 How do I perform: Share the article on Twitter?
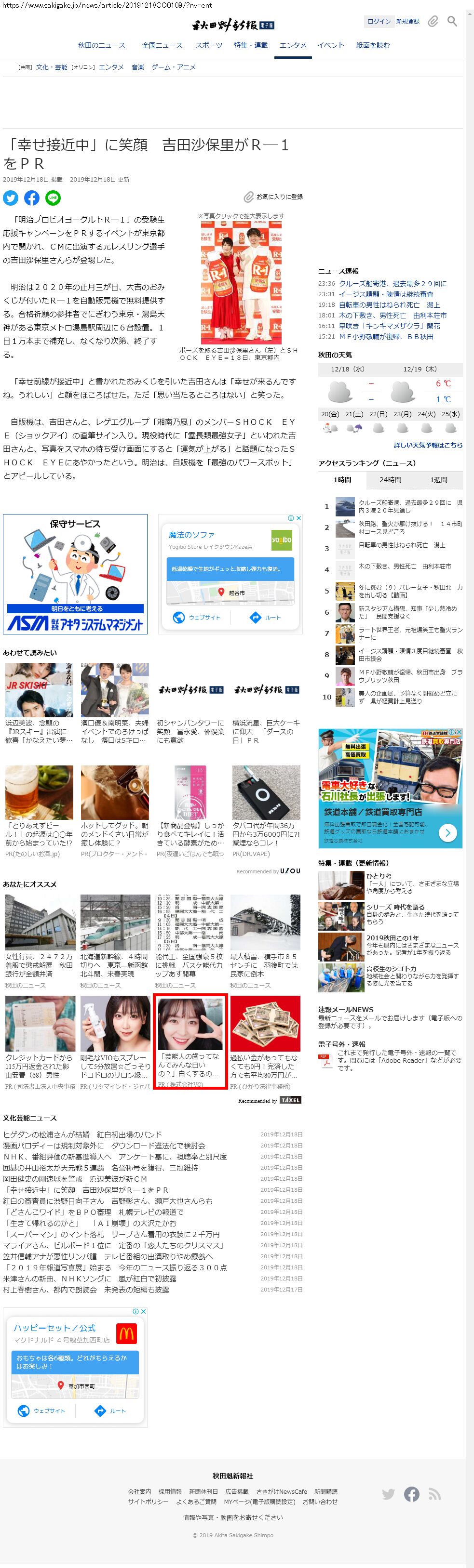10,198
